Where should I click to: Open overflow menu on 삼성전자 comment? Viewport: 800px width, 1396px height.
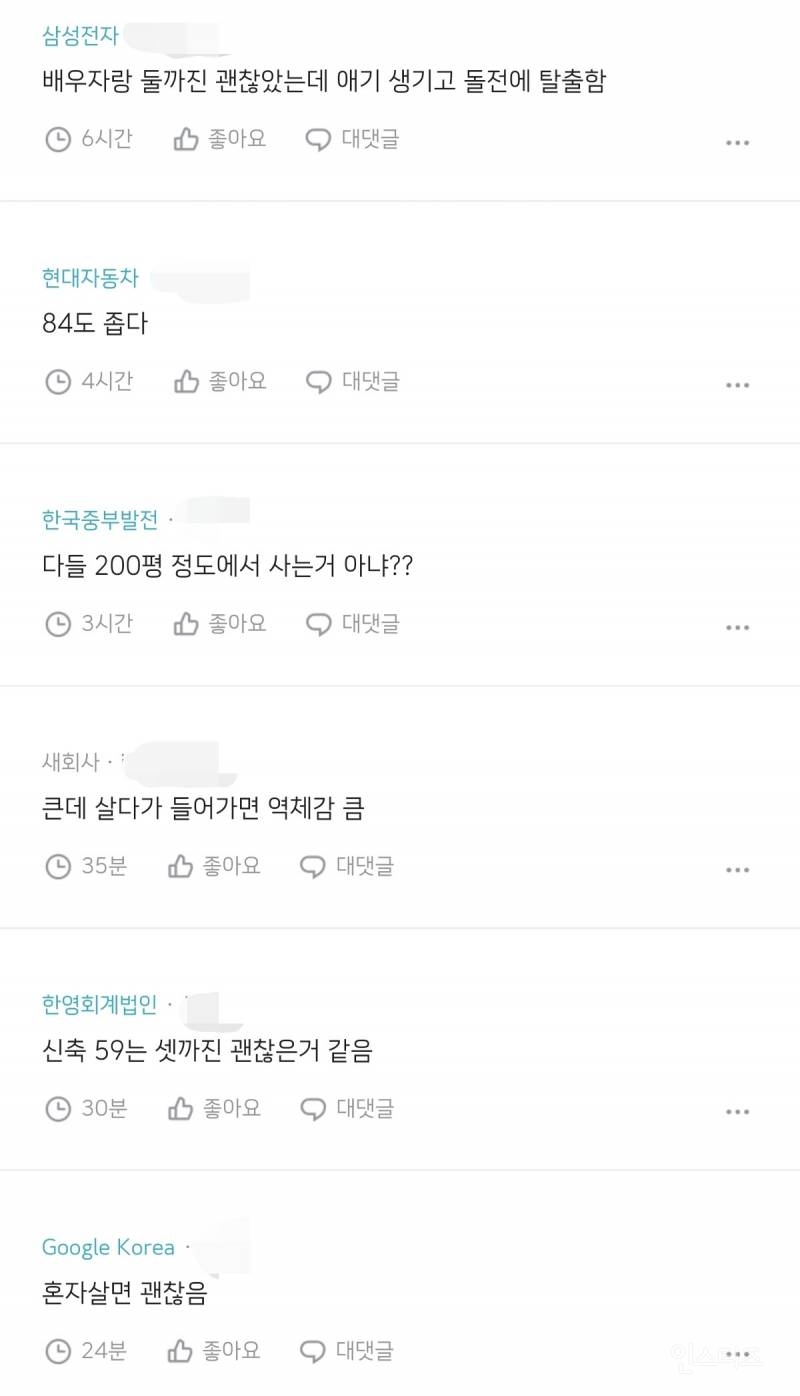pyautogui.click(x=737, y=143)
